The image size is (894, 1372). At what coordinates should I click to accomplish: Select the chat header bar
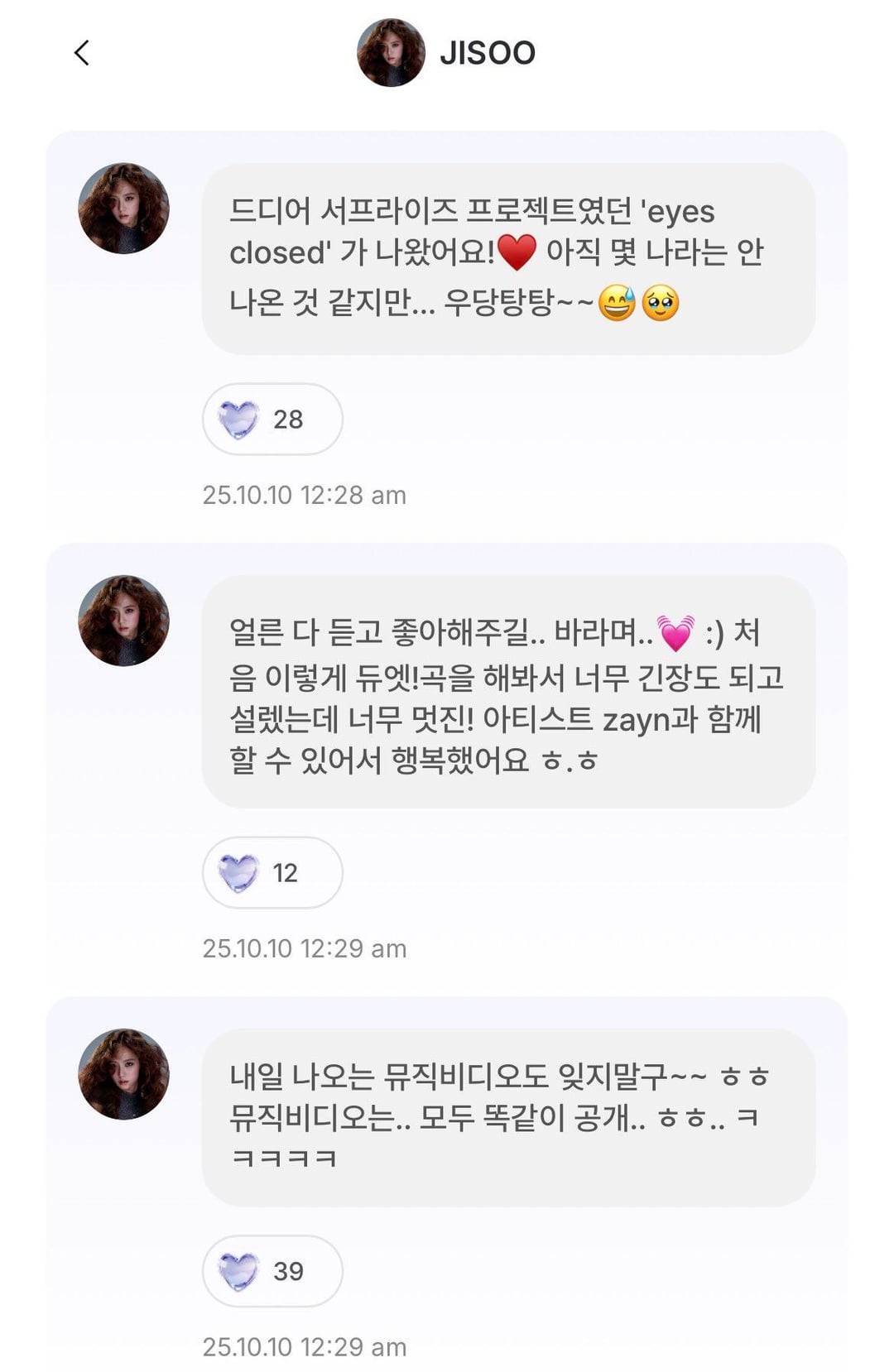pos(447,53)
